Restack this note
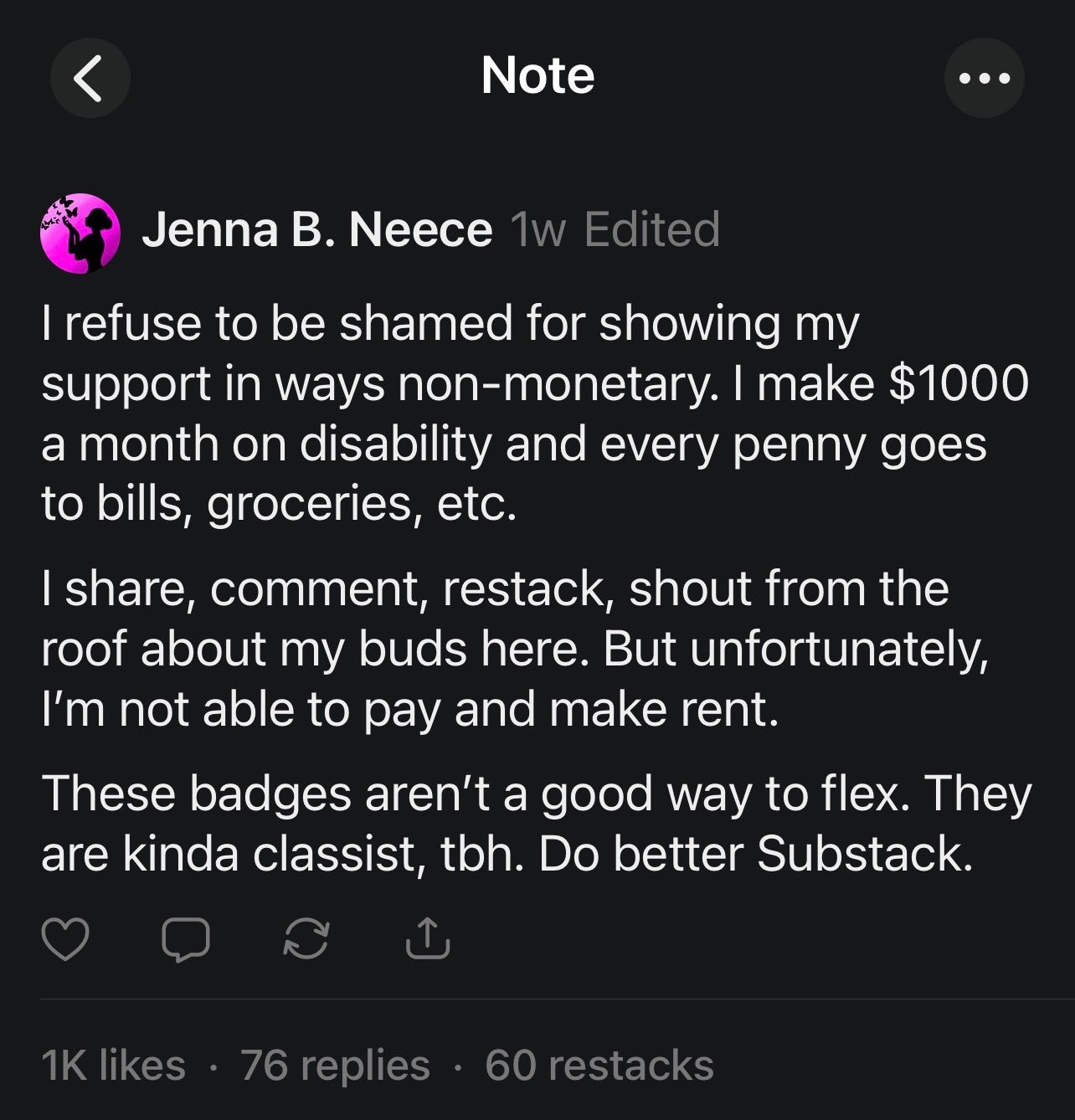The width and height of the screenshot is (1075, 1120). [306, 938]
